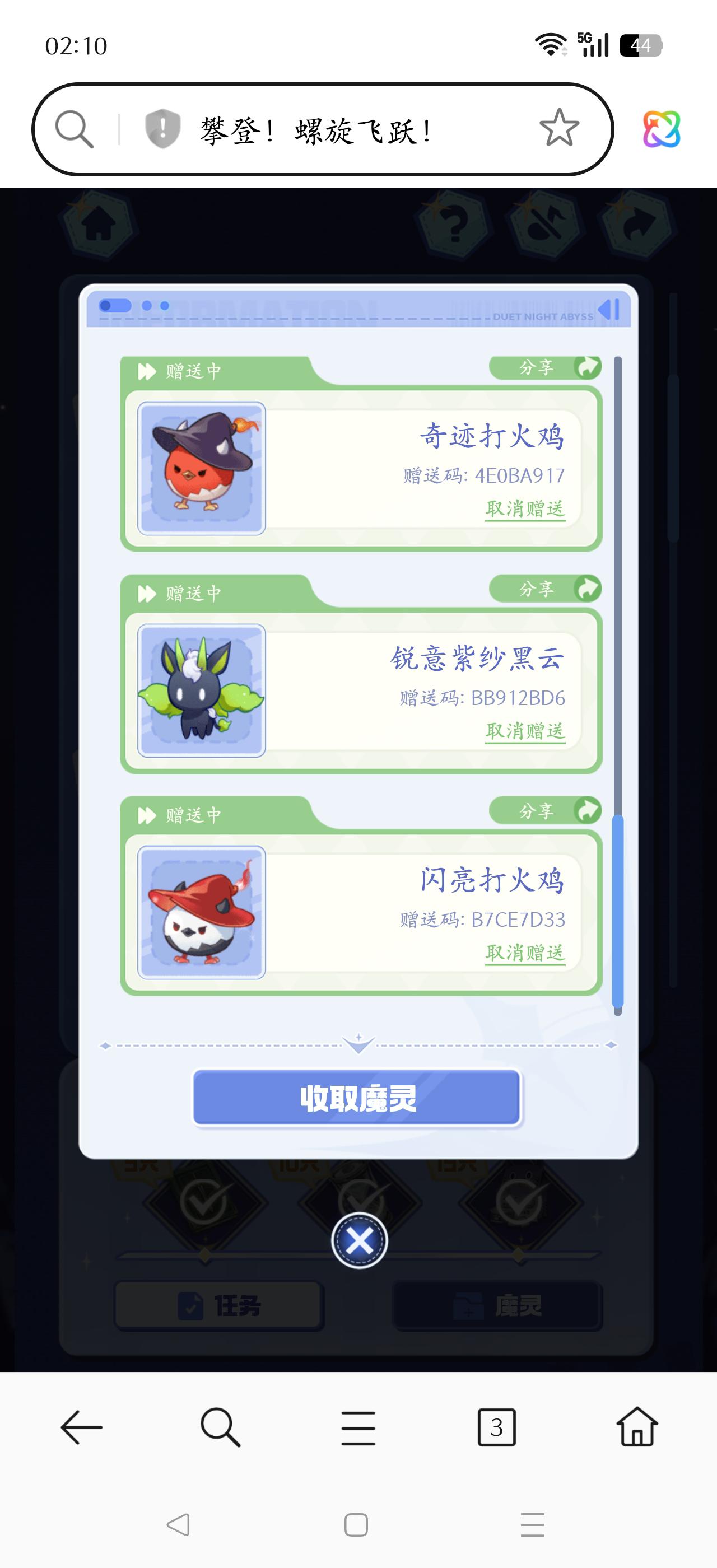717x1568 pixels.
Task: Open the colorful browser assistant icon
Action: 662,129
